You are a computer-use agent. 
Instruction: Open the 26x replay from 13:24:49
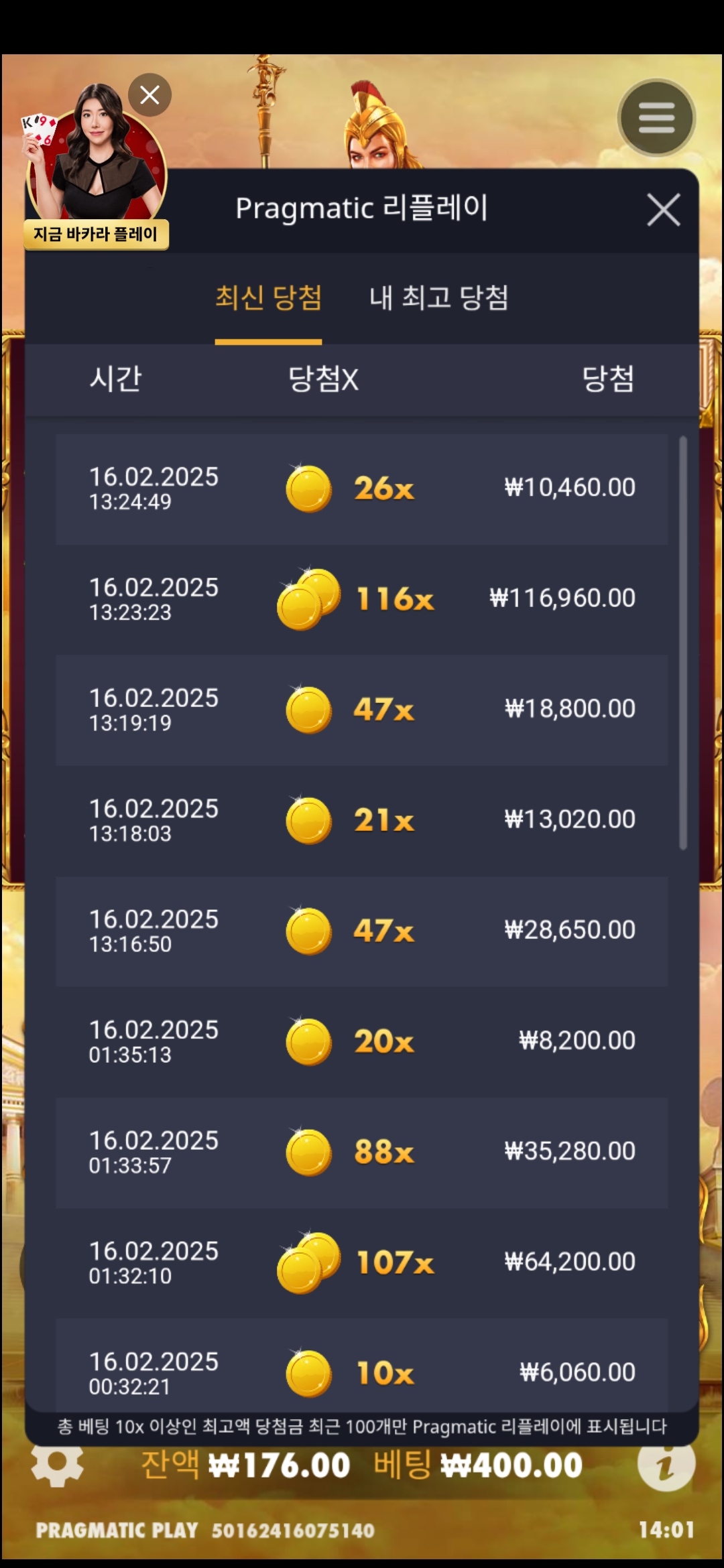tap(362, 488)
